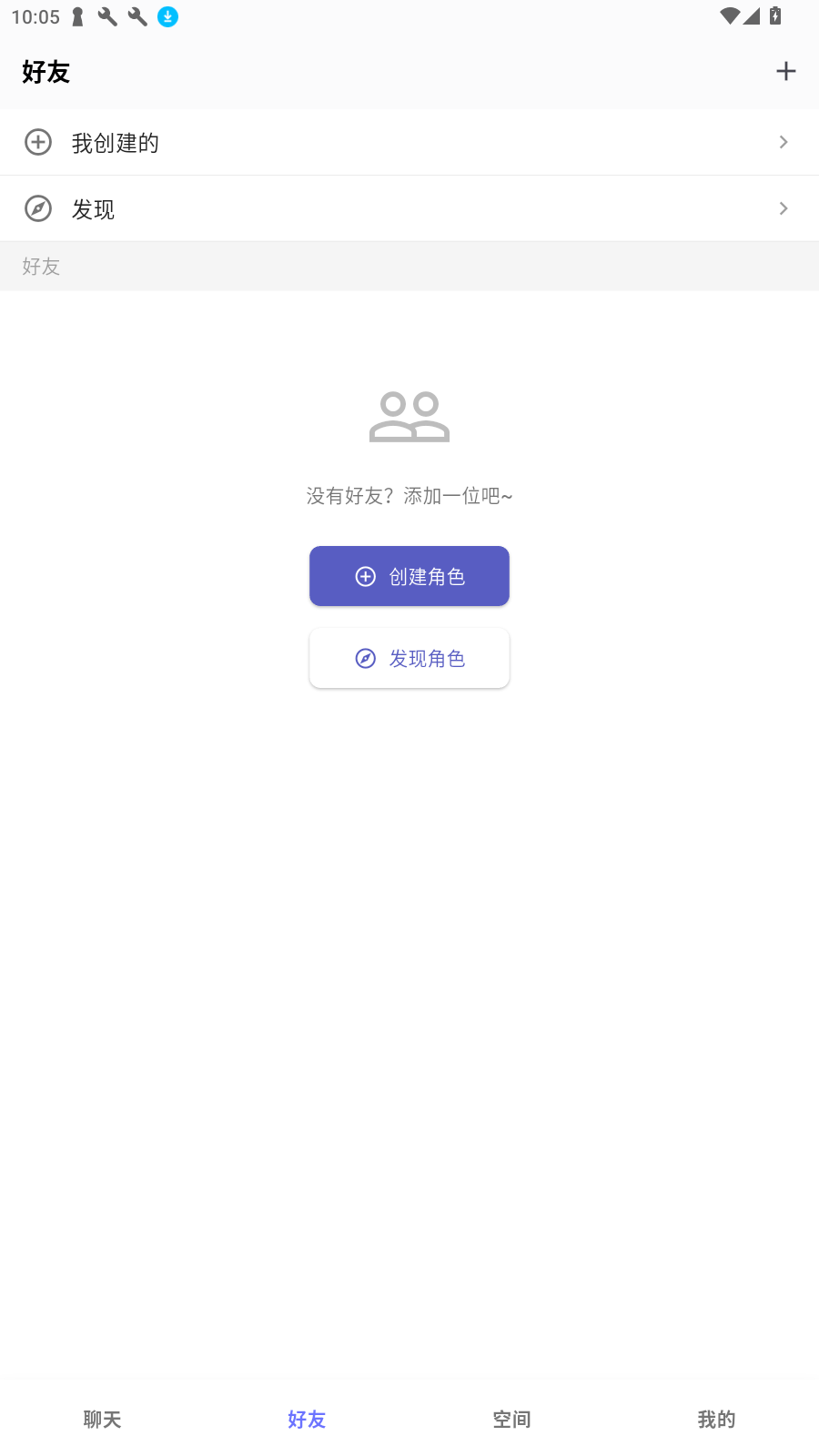Image resolution: width=819 pixels, height=1456 pixels.
Task: Open the 我创建的 row
Action: (x=409, y=143)
